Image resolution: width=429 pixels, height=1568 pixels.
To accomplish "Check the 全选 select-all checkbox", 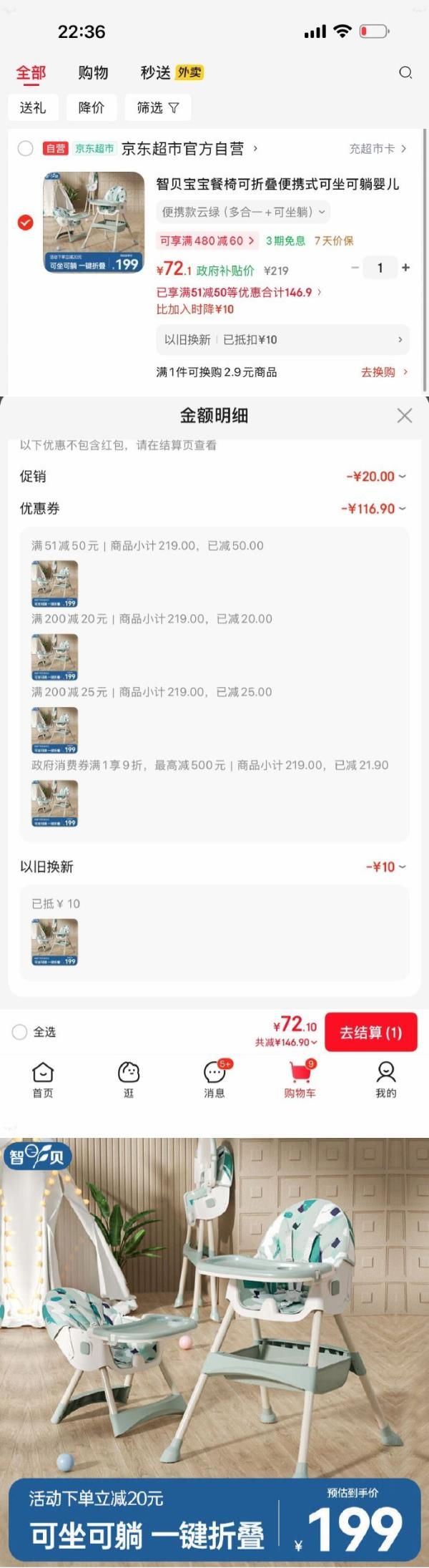I will coord(20,1032).
